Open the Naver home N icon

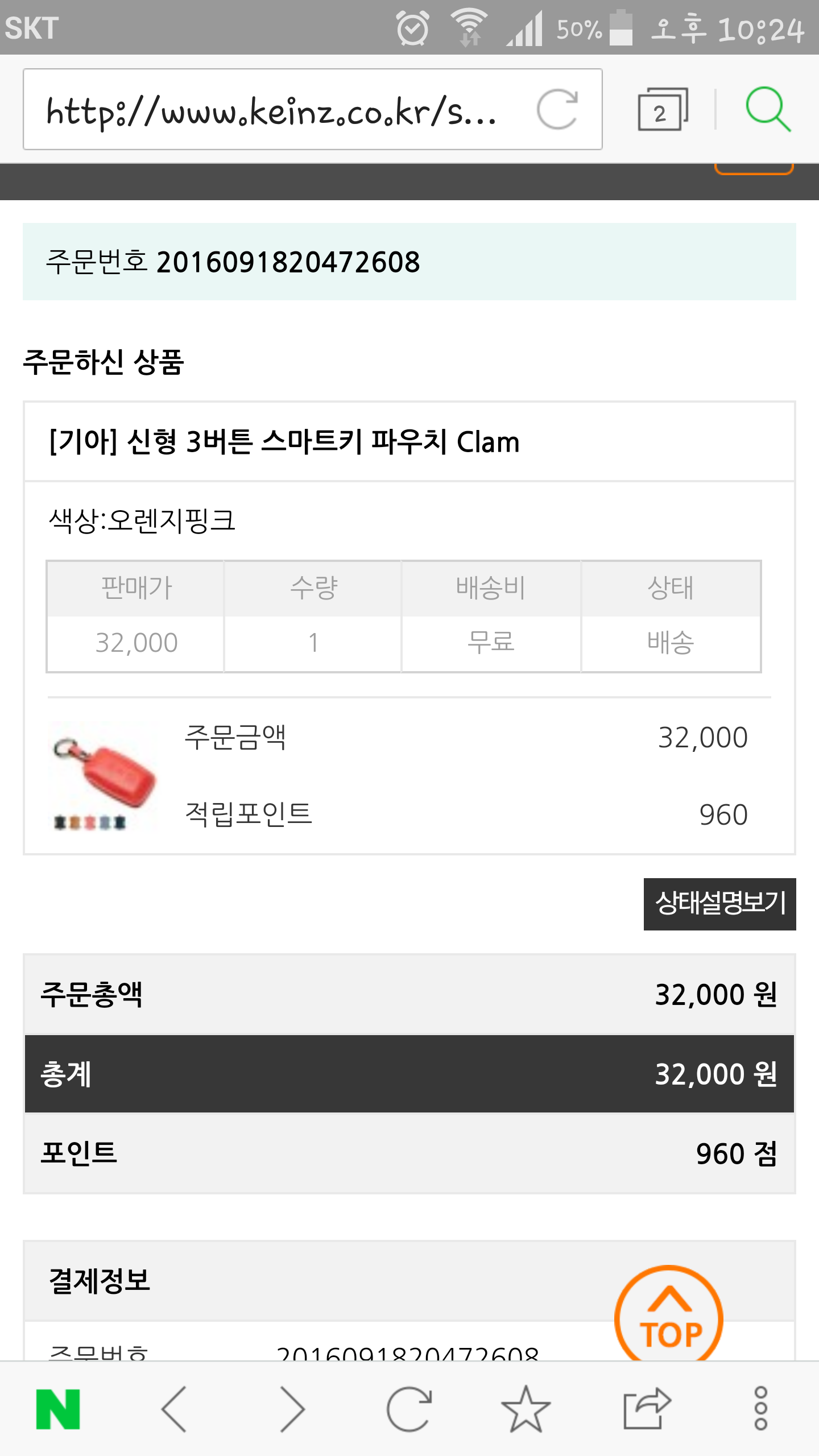coord(58,1409)
